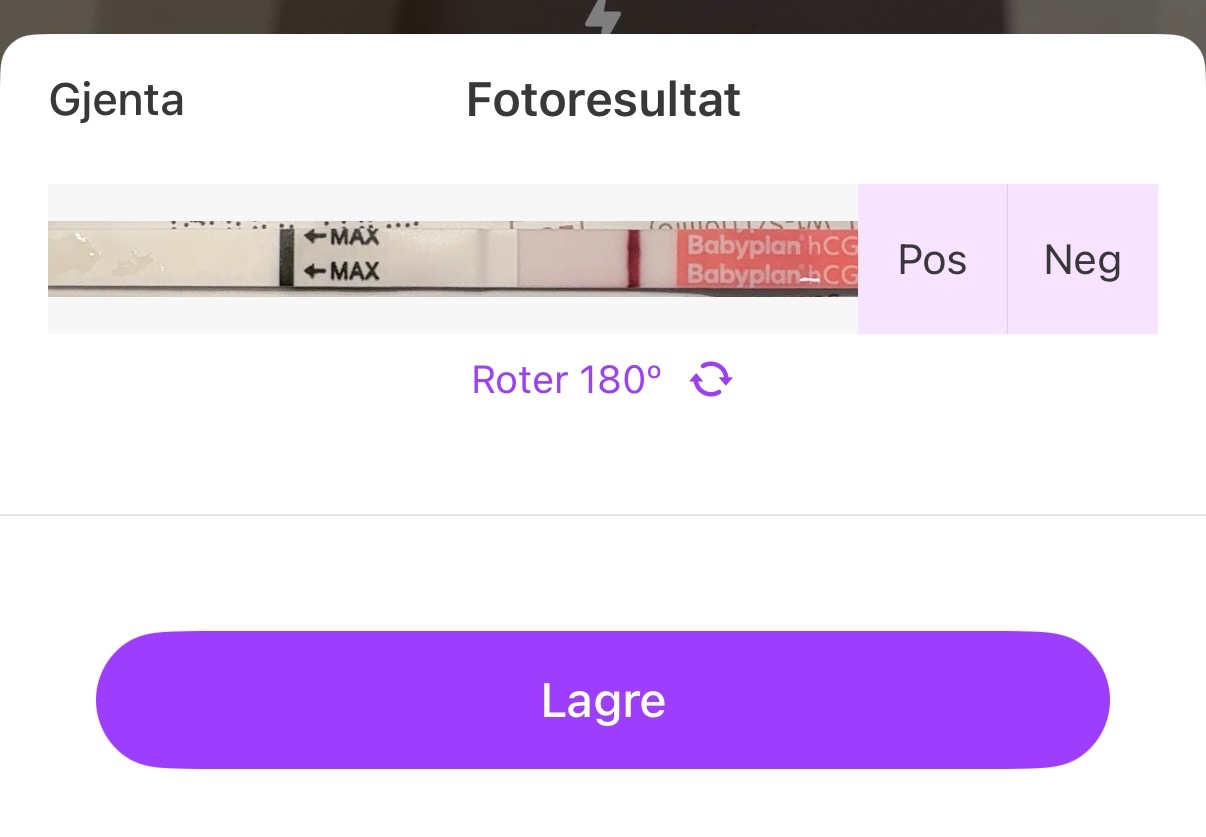Screen dimensions: 1206x837
Task: Mark the test result as Pos
Action: pyautogui.click(x=932, y=260)
